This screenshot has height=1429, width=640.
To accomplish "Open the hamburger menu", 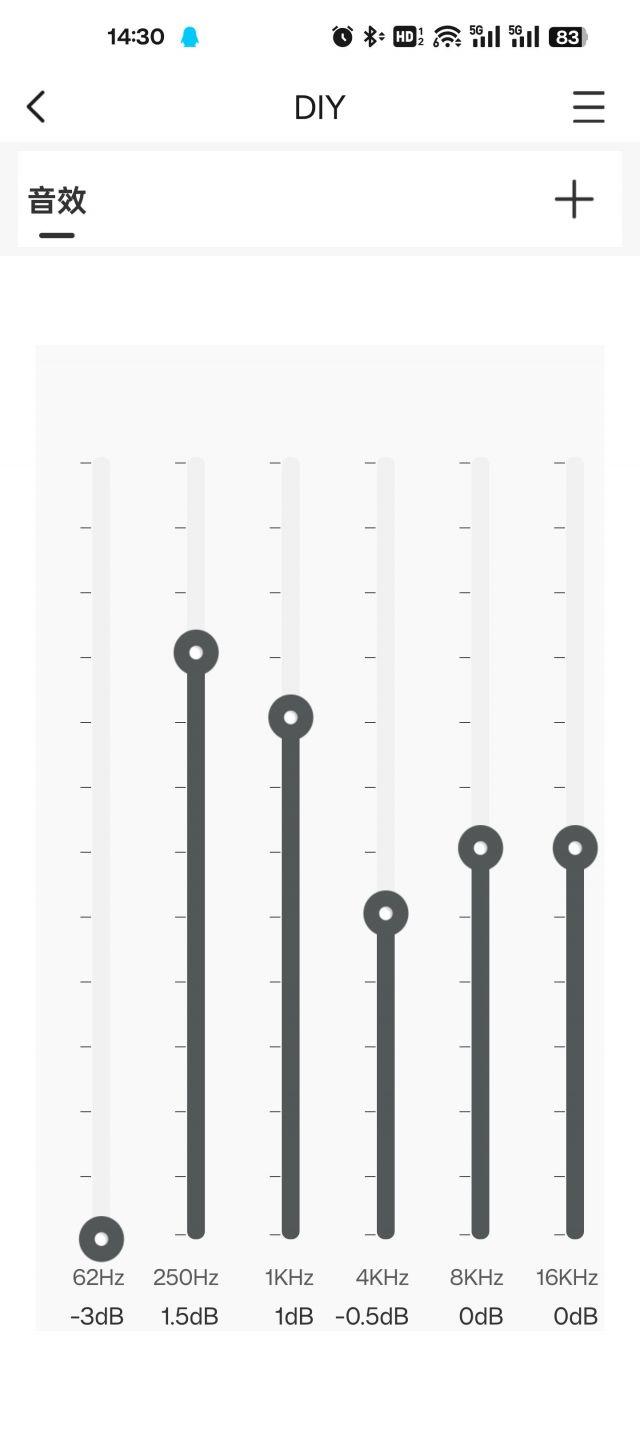I will (588, 107).
